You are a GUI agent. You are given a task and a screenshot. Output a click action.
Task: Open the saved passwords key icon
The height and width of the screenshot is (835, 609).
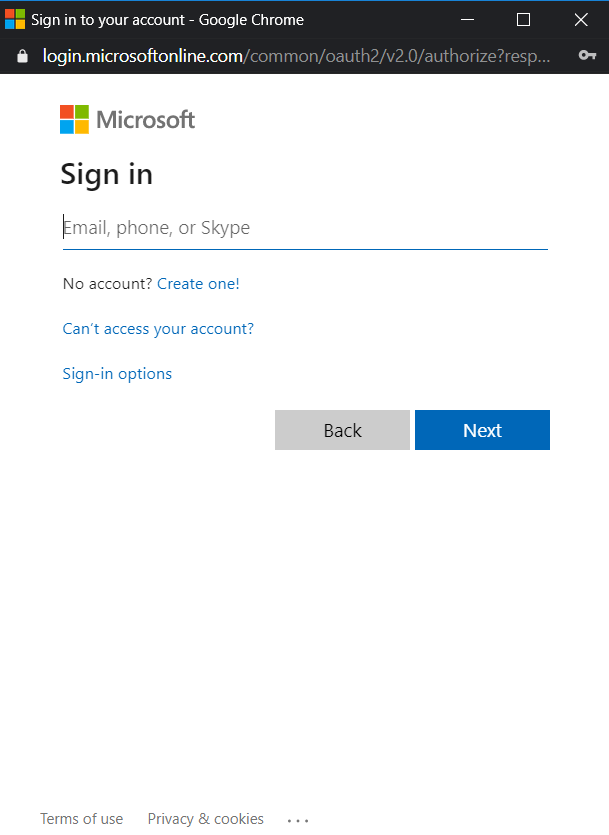588,56
